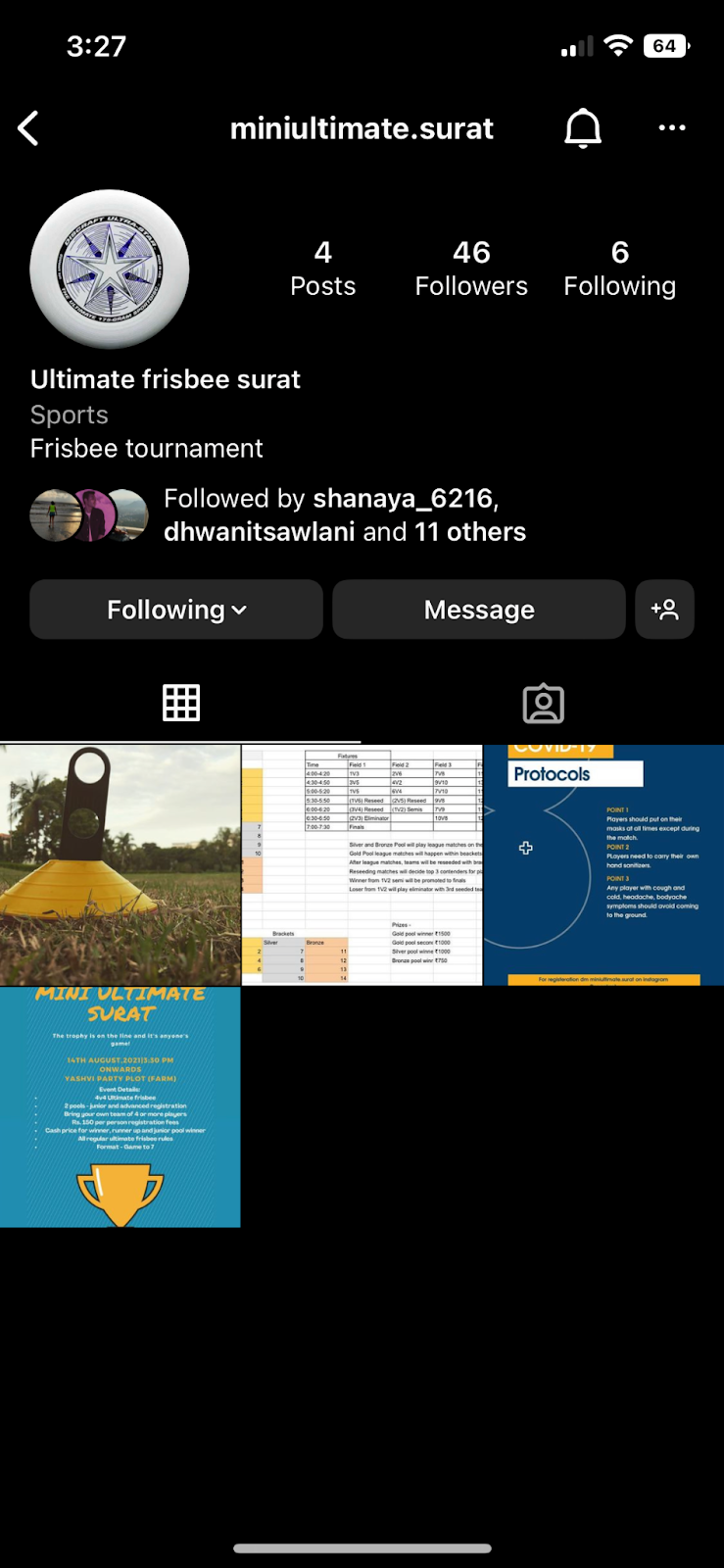This screenshot has width=724, height=1568.
Task: Send a message via the Message button
Action: click(x=479, y=610)
